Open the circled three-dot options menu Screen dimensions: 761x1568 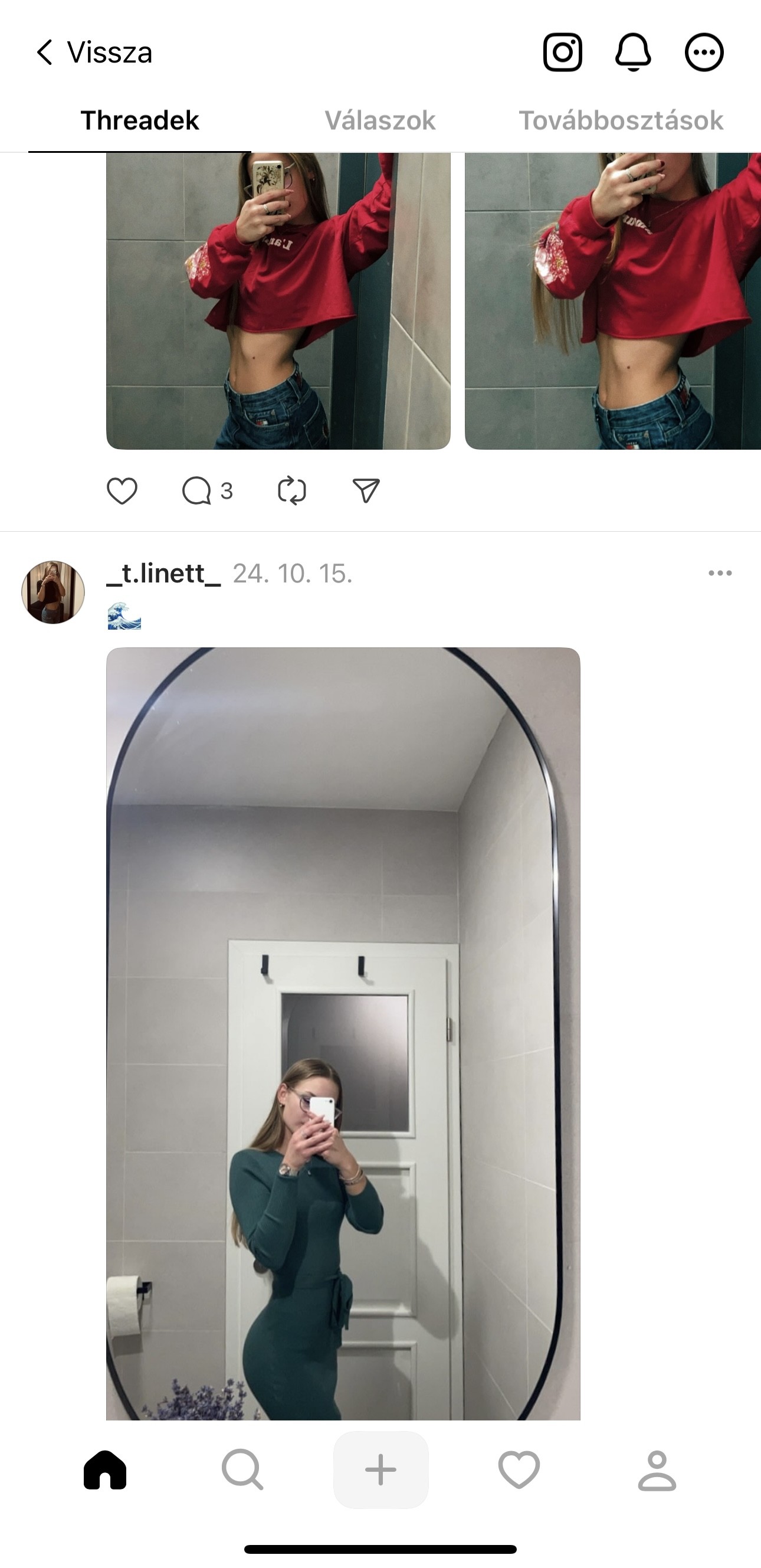pyautogui.click(x=704, y=53)
